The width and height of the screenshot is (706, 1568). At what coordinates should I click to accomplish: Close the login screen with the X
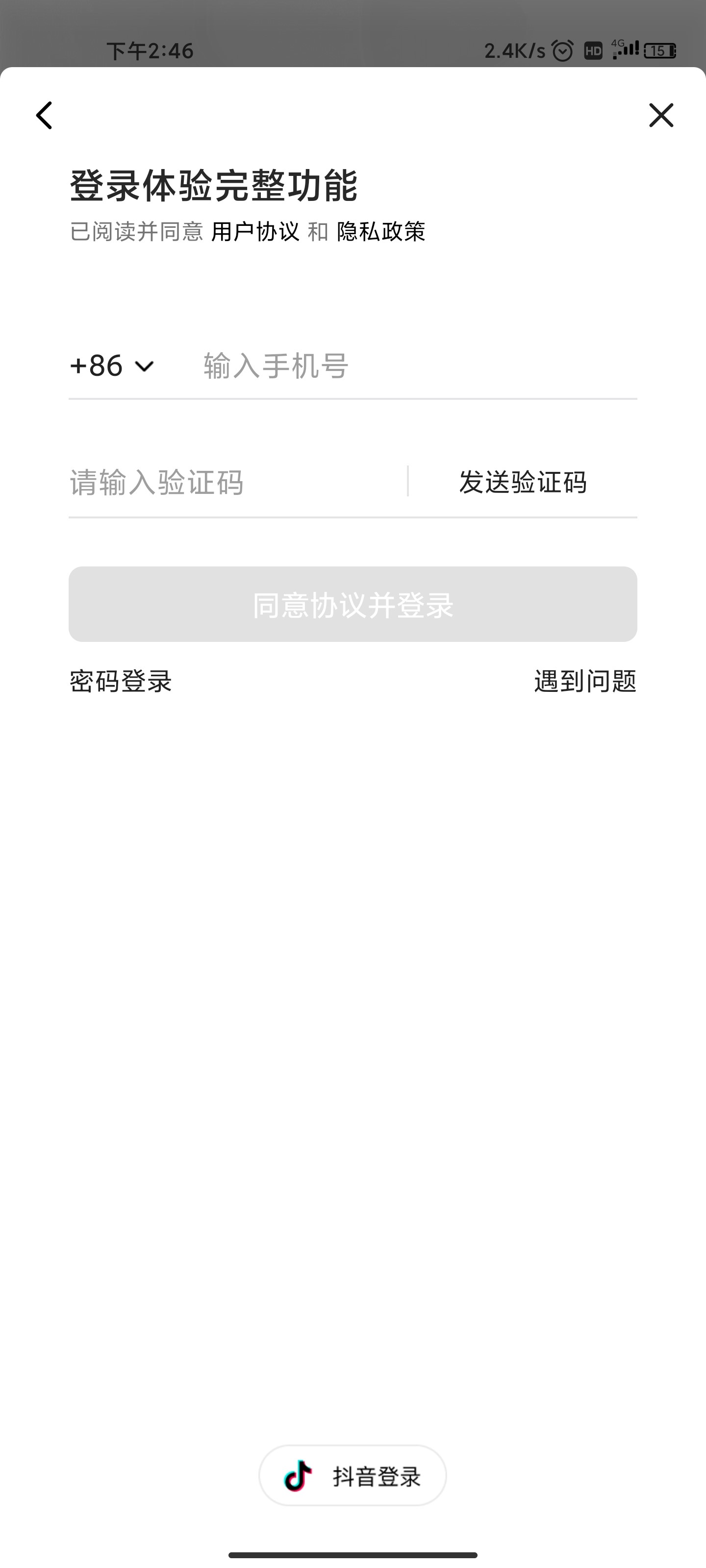point(661,115)
